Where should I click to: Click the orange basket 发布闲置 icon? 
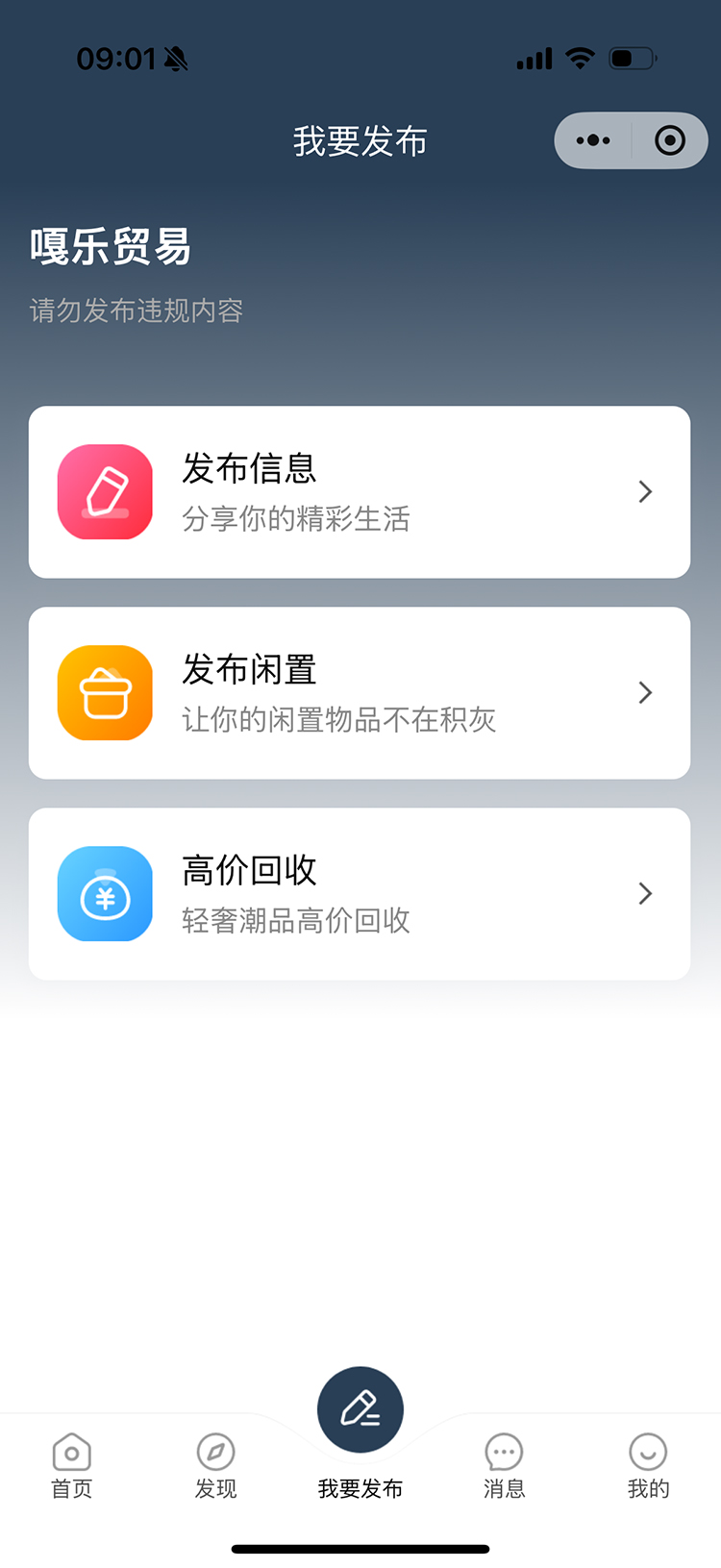(x=105, y=692)
